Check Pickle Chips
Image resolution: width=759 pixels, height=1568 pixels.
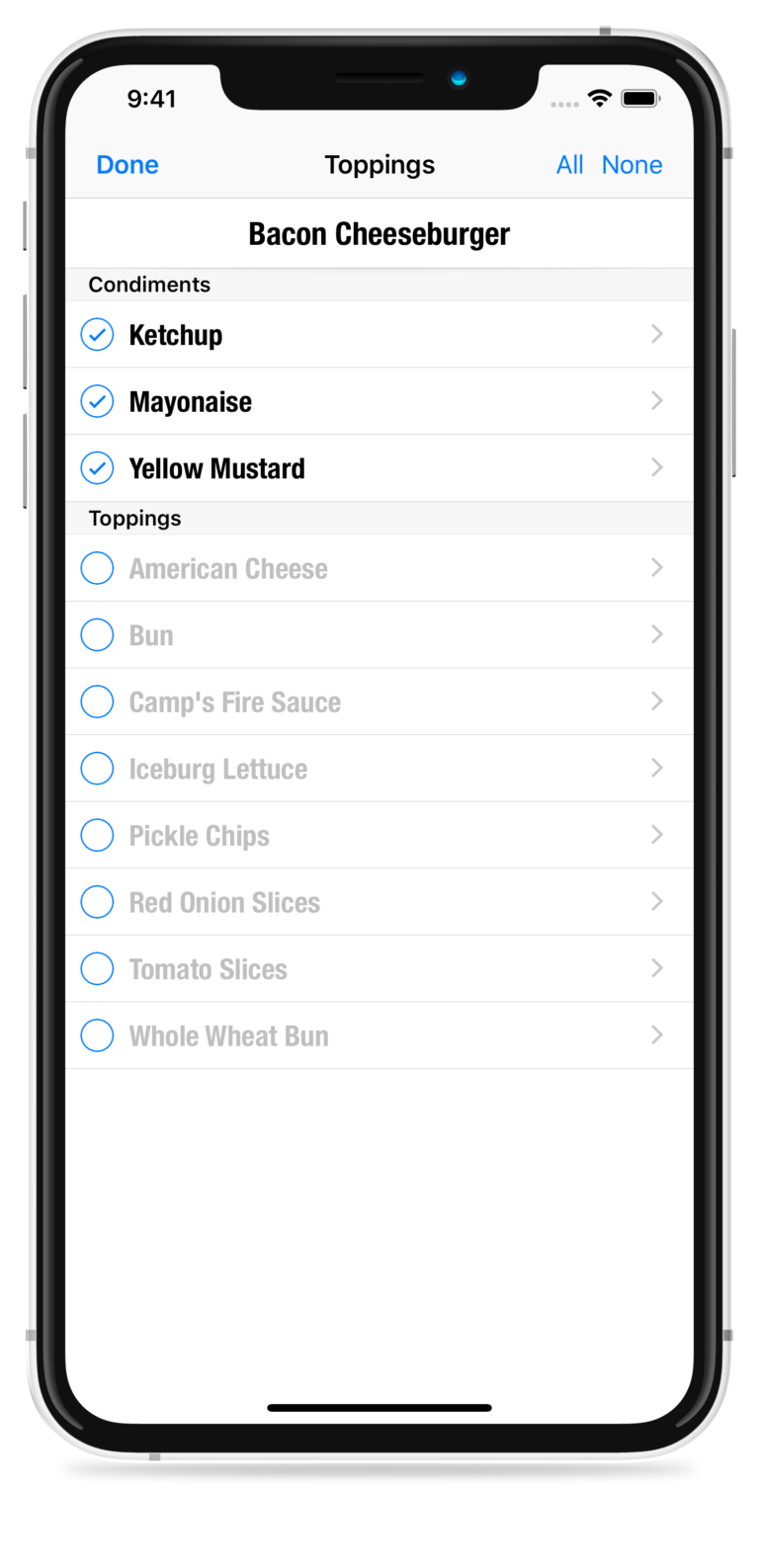[x=97, y=835]
